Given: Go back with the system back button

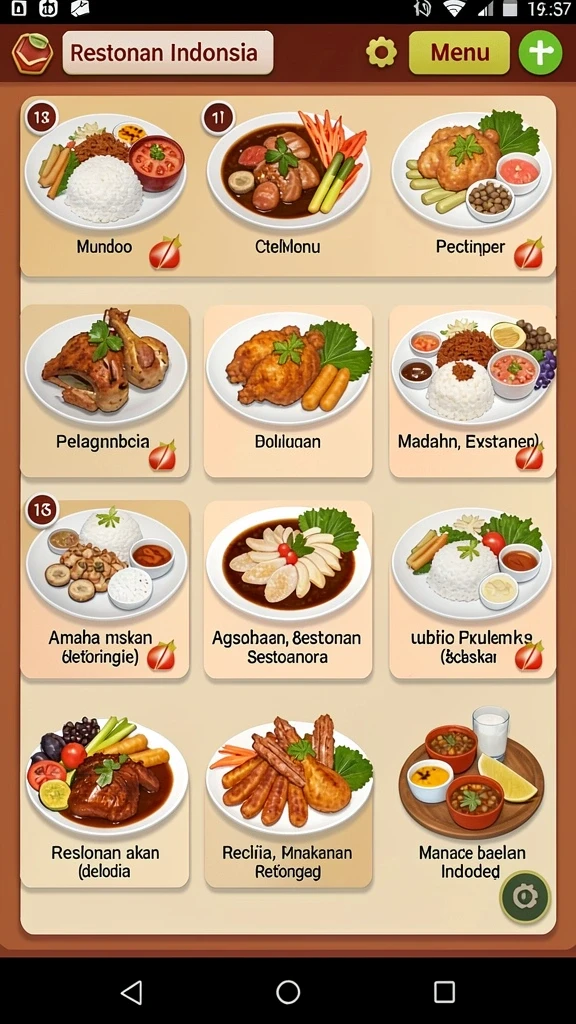Looking at the screenshot, I should (132, 992).
